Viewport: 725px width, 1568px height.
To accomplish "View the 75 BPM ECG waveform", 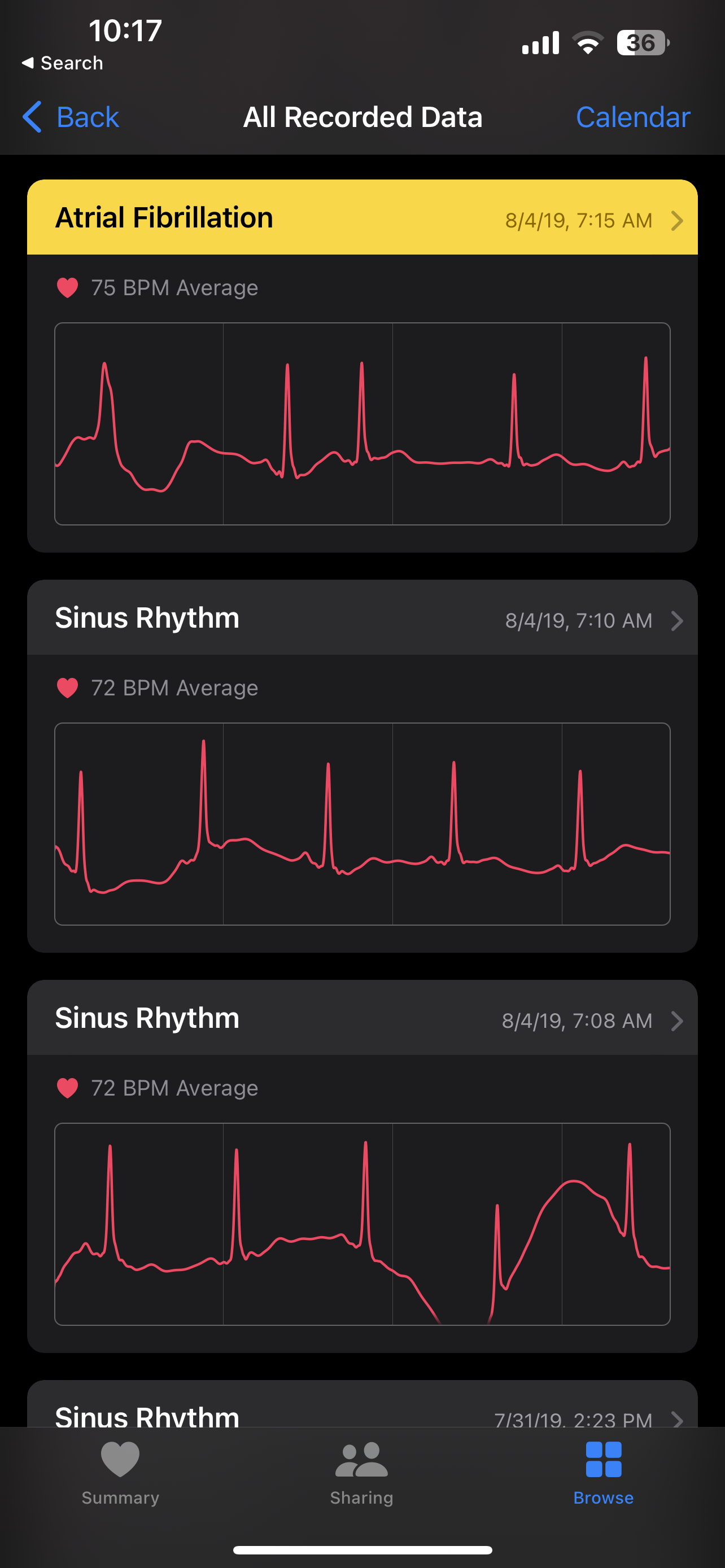I will coord(362,424).
